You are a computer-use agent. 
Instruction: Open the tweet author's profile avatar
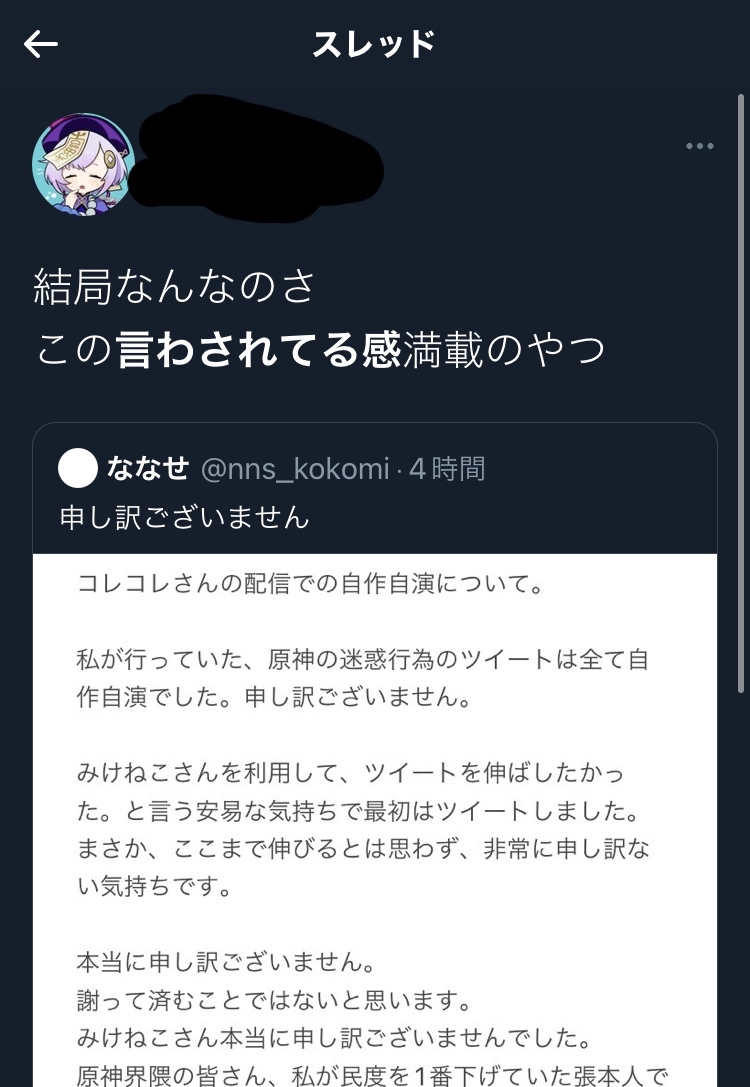(82, 167)
